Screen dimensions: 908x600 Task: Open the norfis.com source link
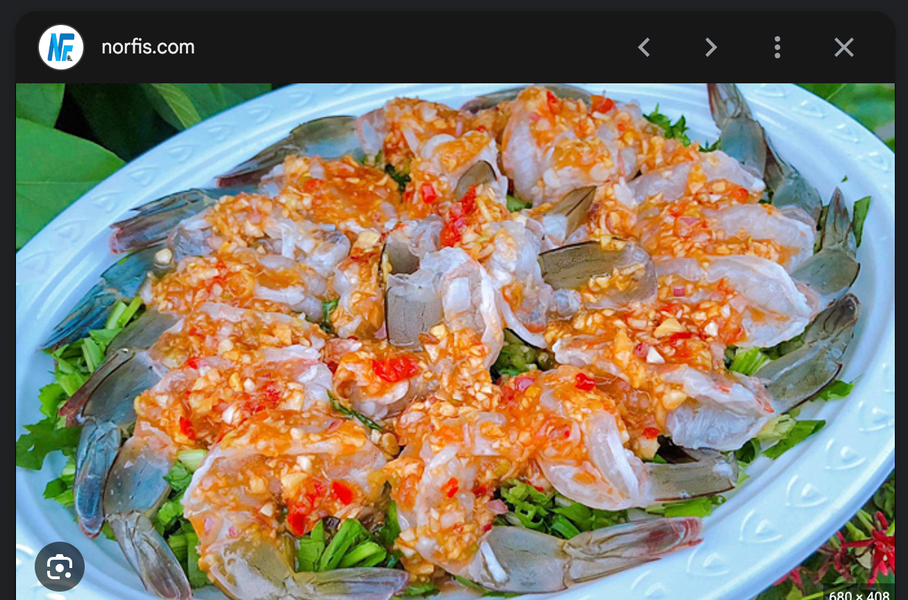coord(148,47)
